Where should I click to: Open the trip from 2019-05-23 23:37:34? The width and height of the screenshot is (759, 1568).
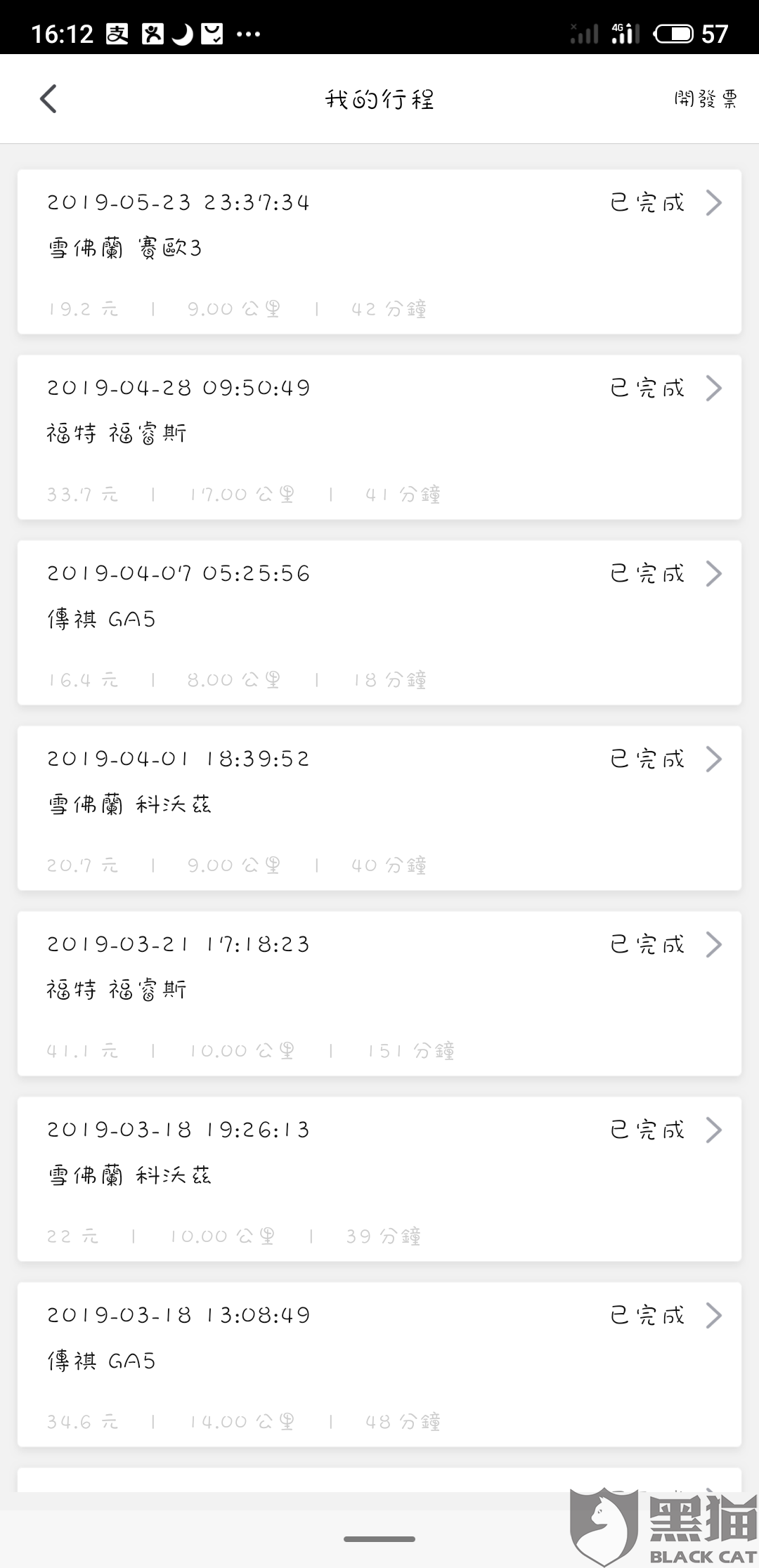(379, 251)
